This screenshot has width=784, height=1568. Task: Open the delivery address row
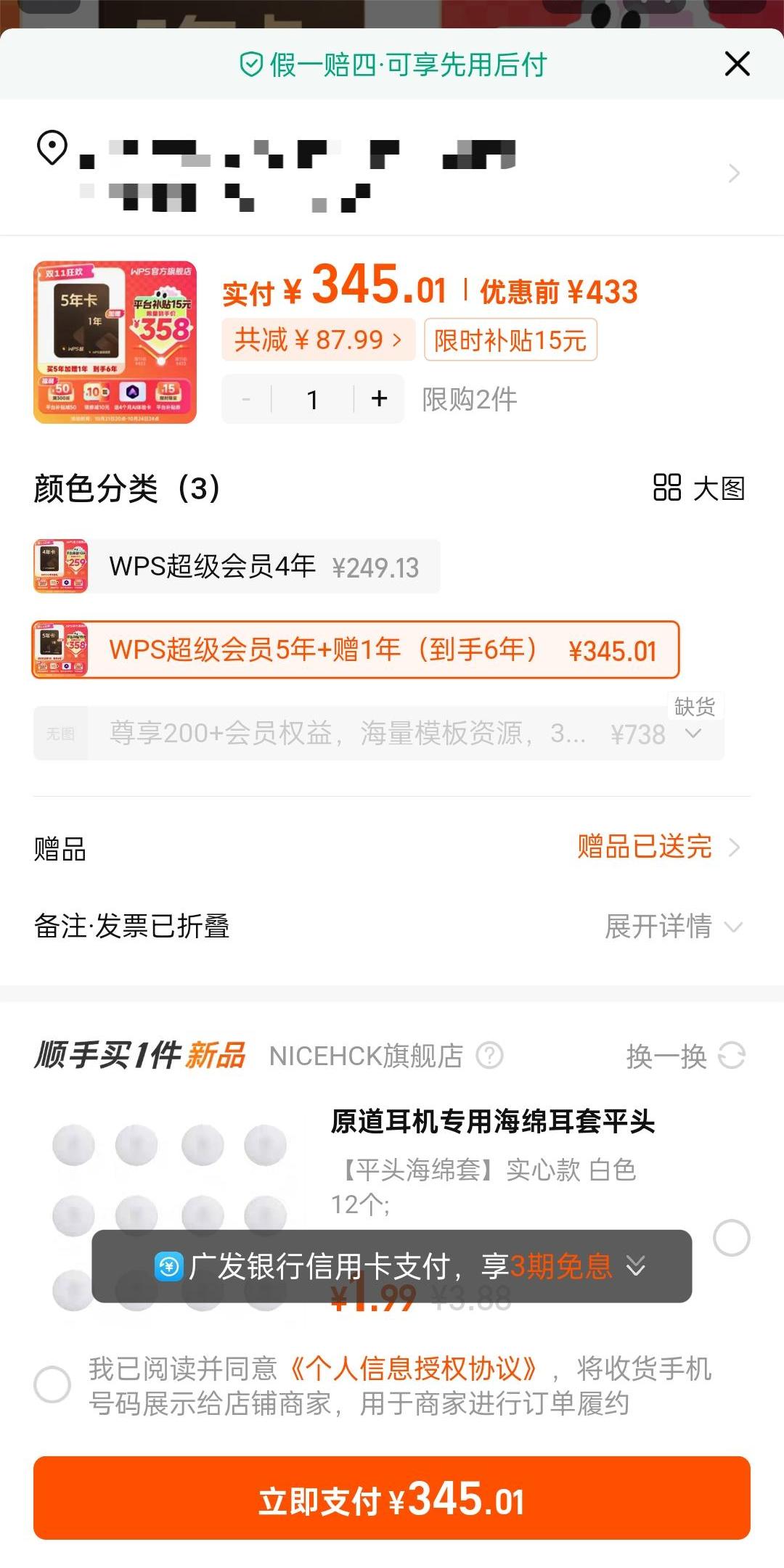392,173
